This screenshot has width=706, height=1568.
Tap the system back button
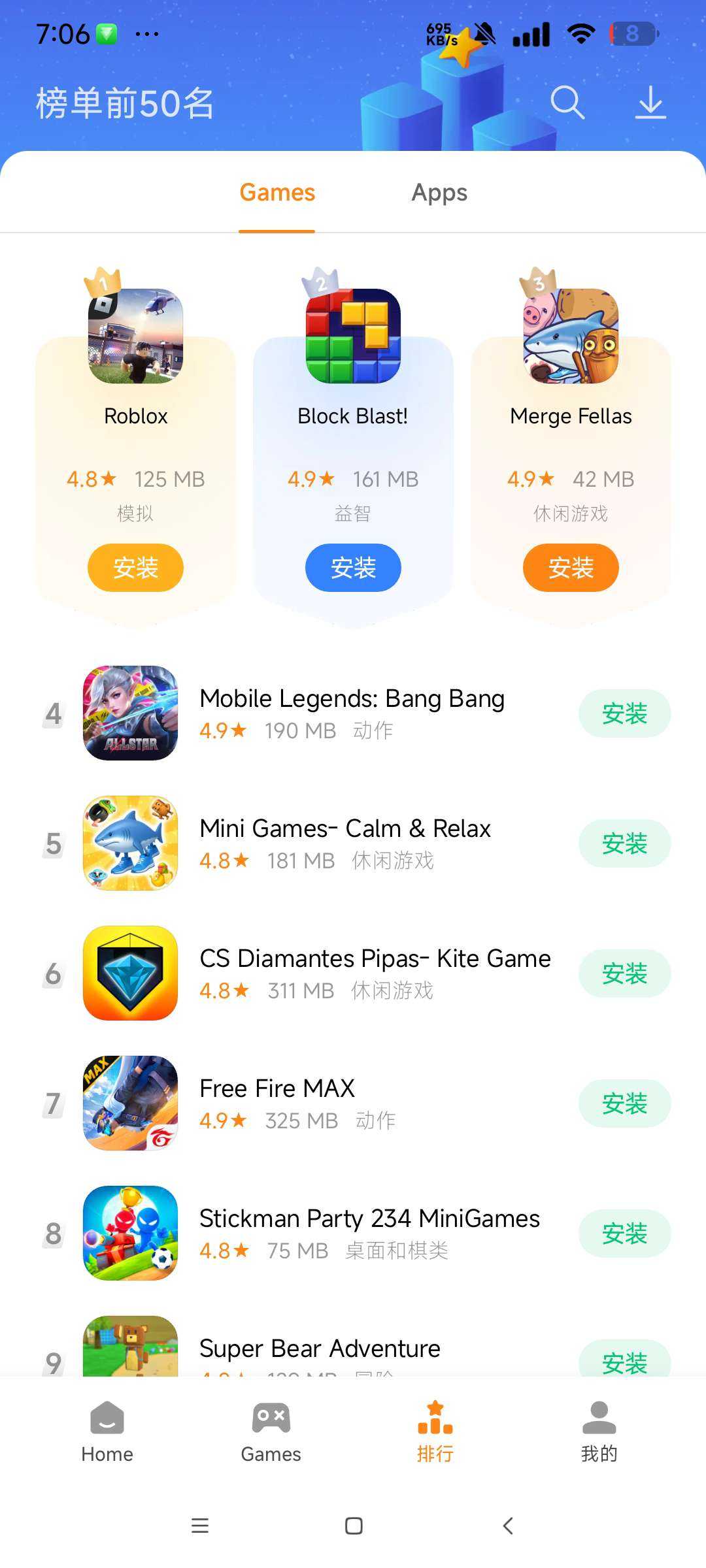pos(508,1526)
